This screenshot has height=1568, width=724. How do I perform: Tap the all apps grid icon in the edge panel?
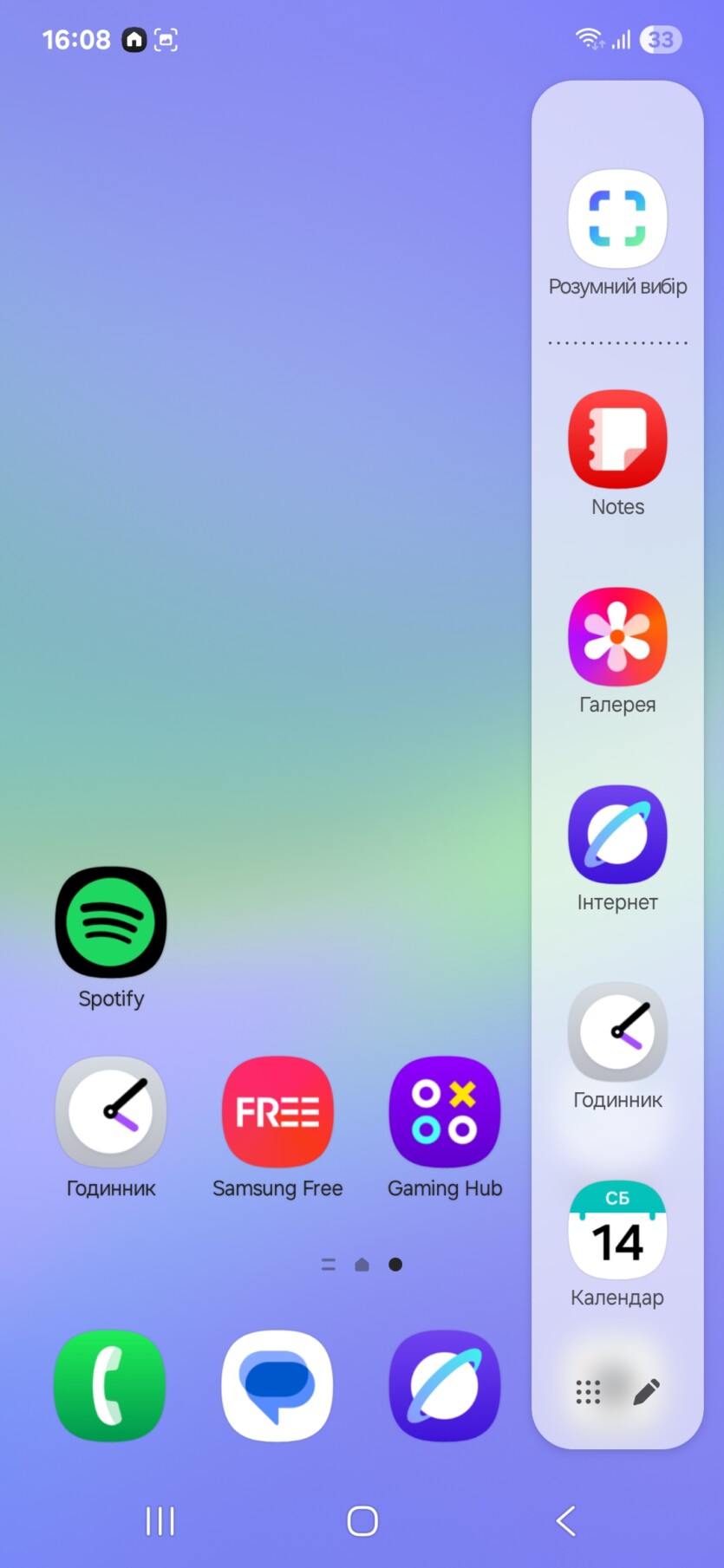(x=588, y=1391)
